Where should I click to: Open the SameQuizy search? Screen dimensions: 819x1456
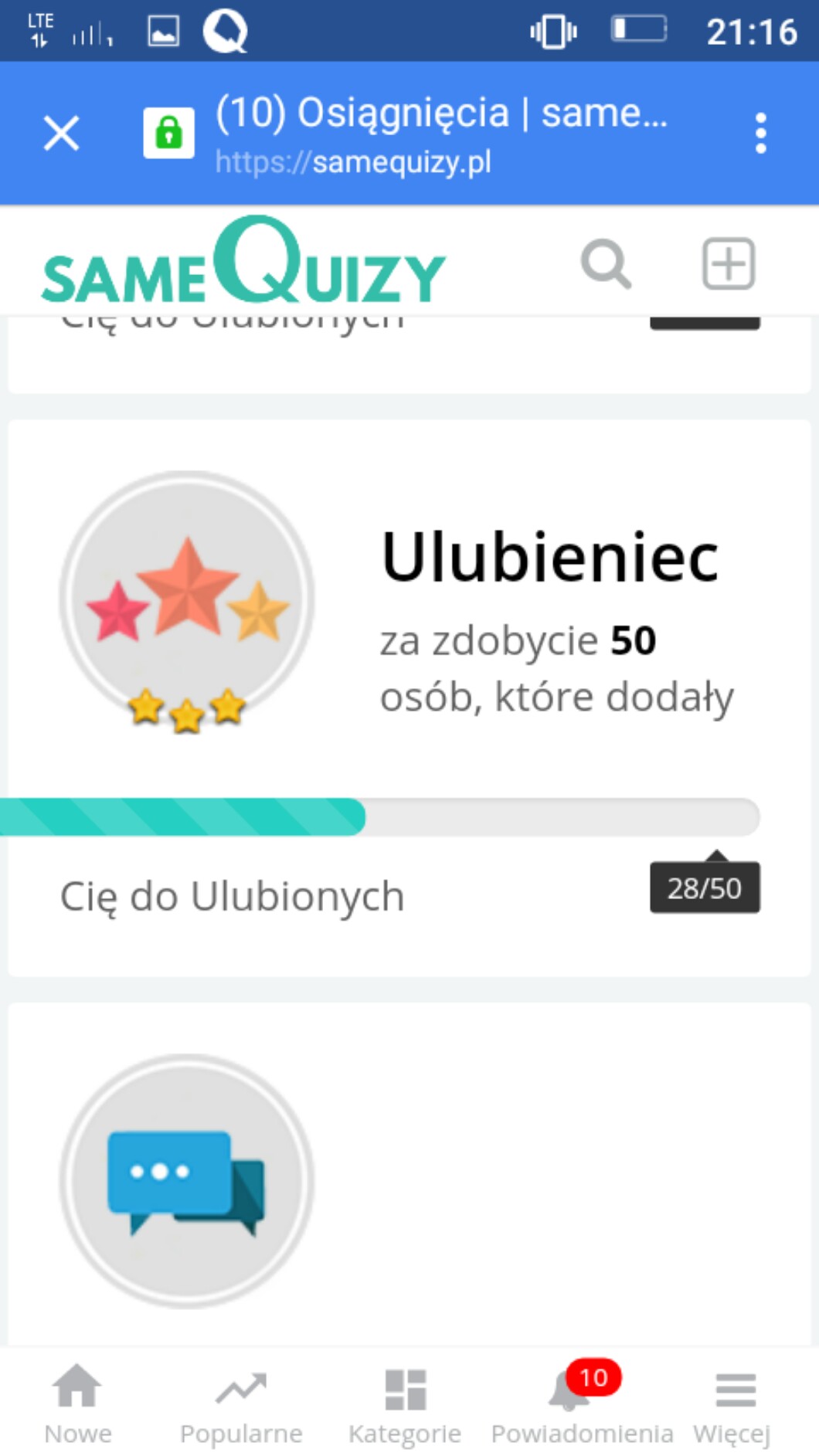click(606, 263)
